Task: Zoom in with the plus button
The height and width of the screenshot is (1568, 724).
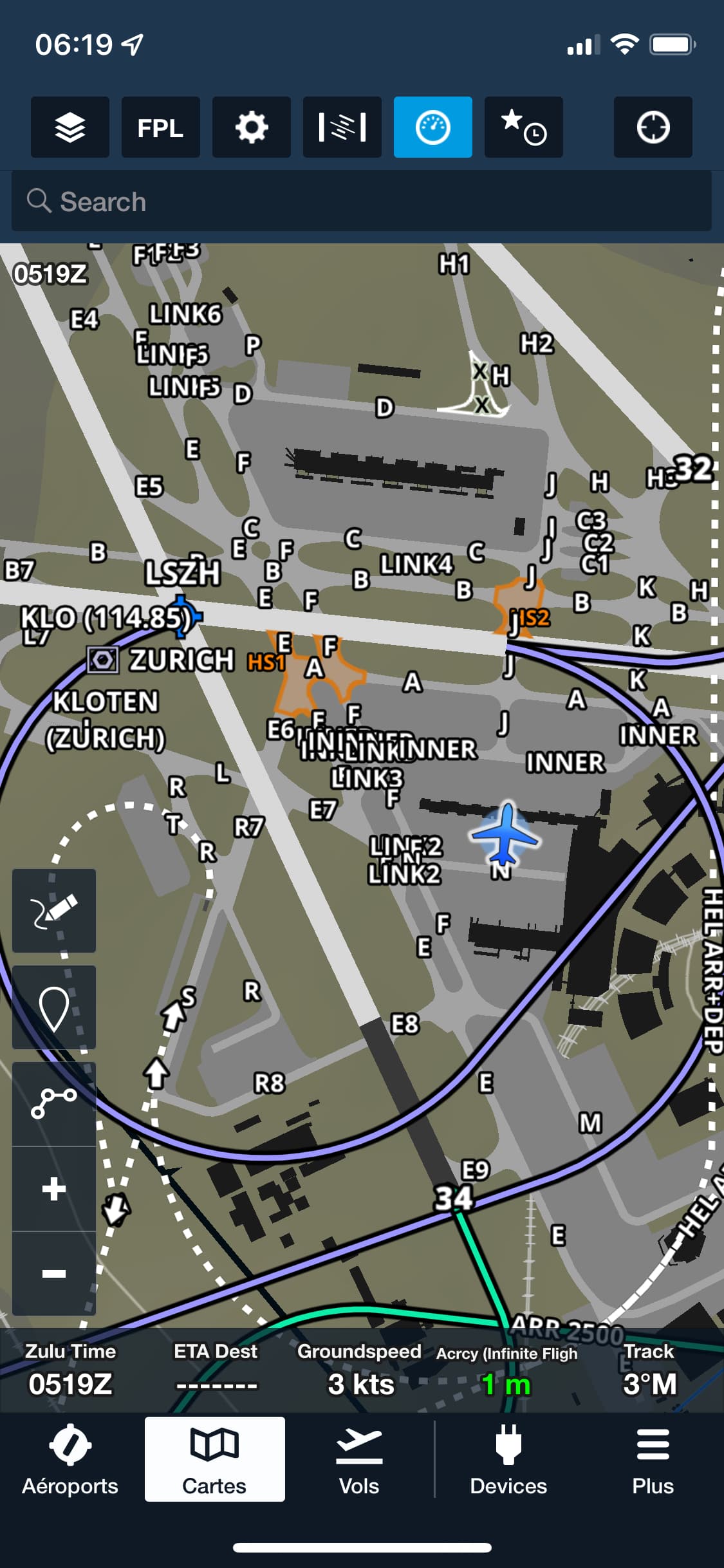Action: (x=54, y=1188)
